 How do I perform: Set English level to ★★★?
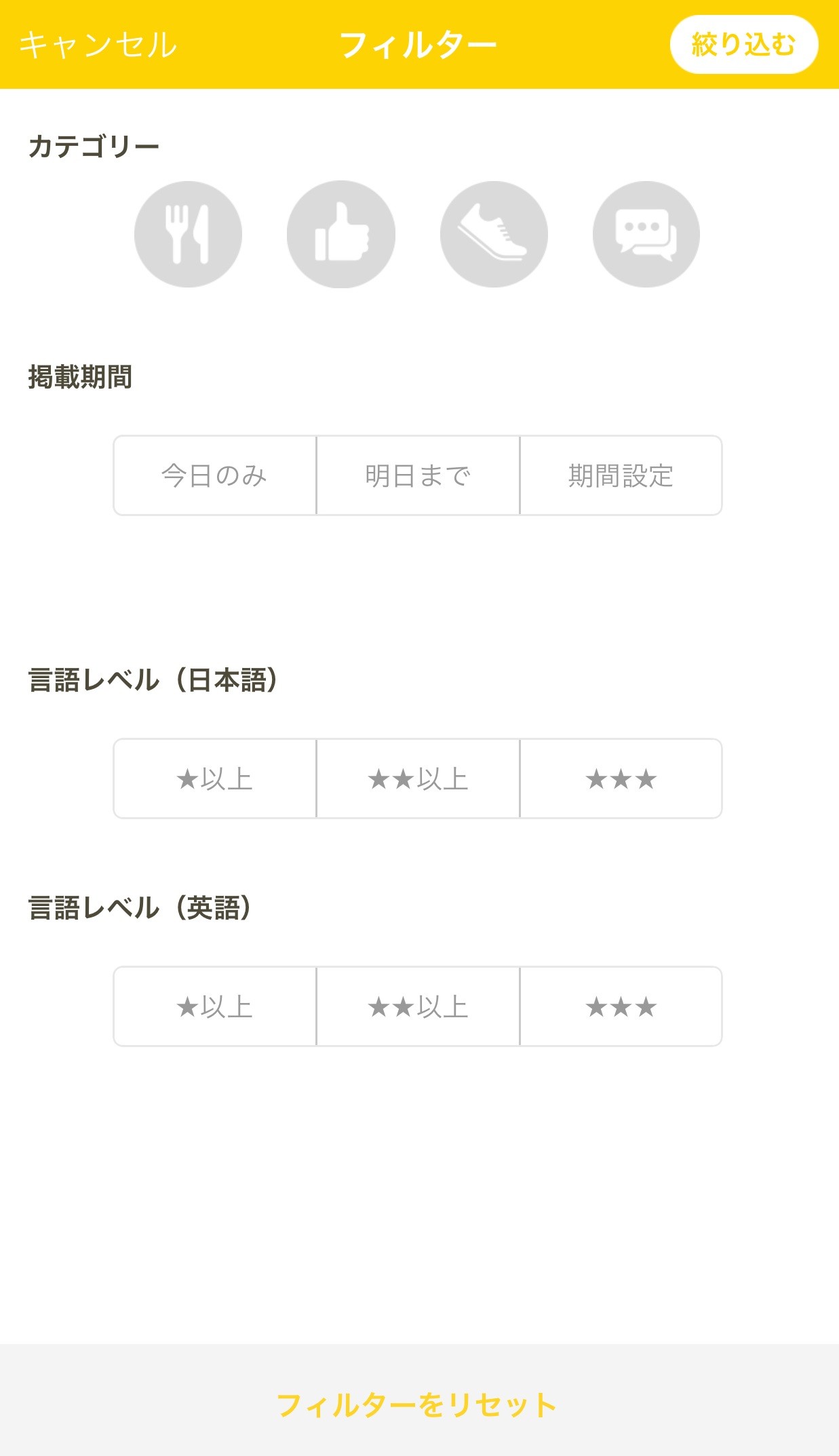tap(621, 1006)
